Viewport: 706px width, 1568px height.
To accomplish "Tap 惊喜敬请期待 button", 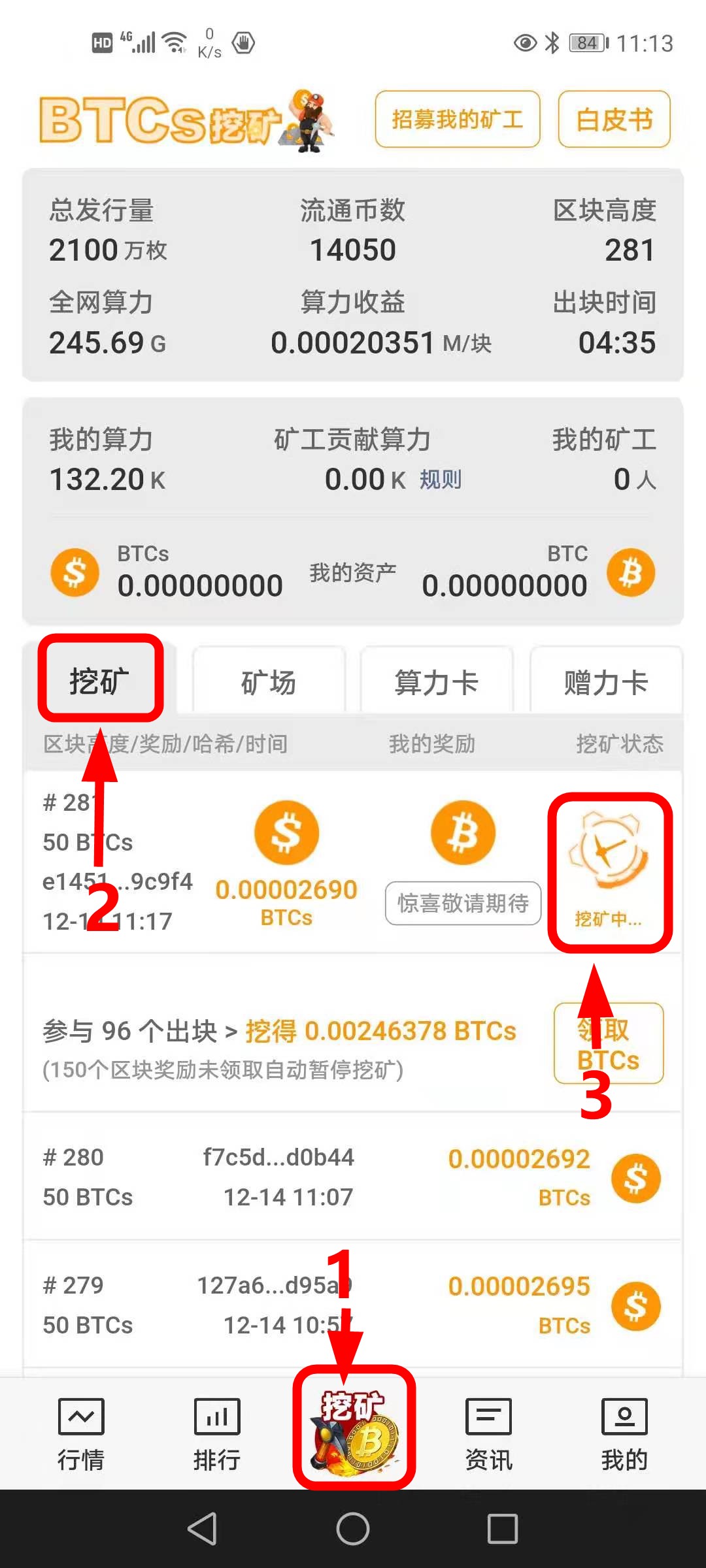I will (x=463, y=903).
